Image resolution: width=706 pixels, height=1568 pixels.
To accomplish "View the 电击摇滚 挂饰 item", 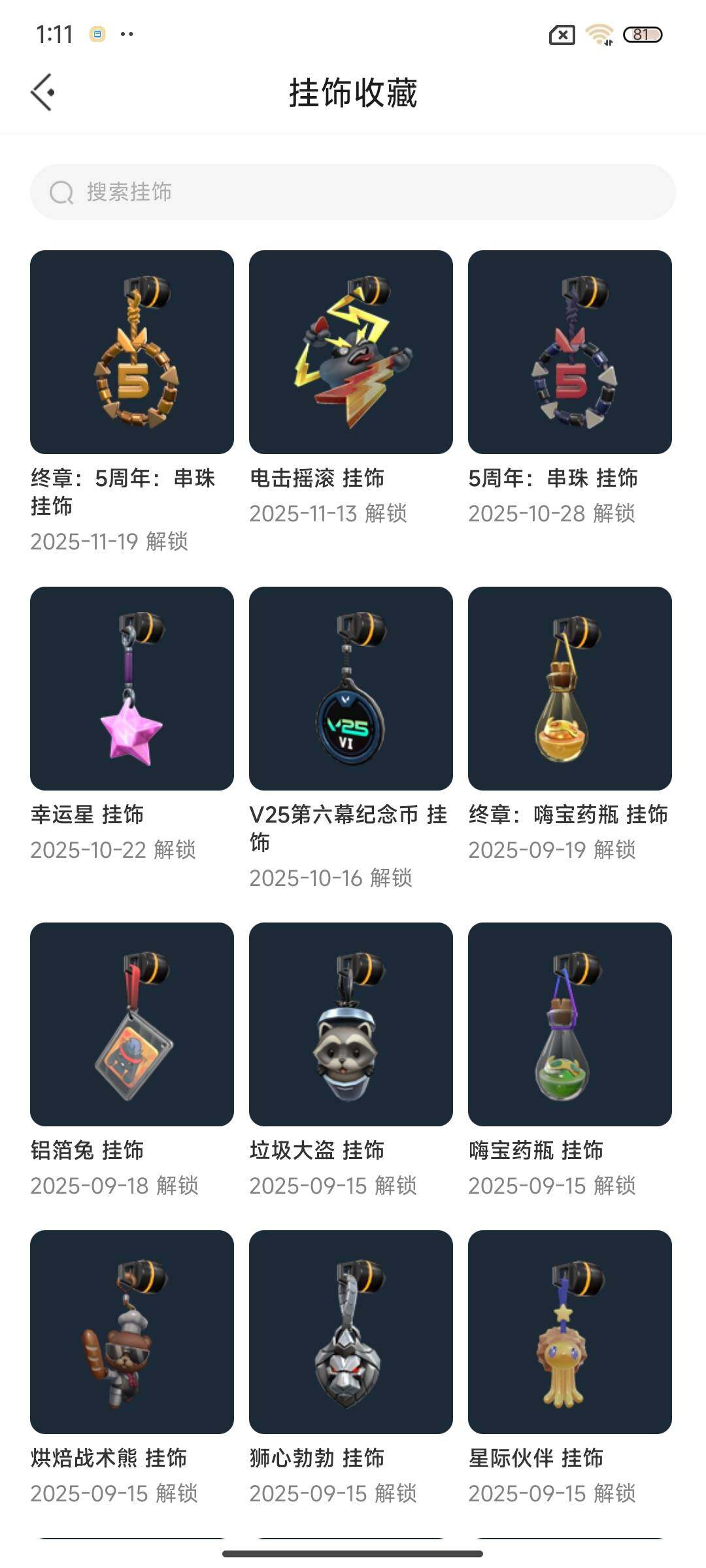I will (x=351, y=352).
